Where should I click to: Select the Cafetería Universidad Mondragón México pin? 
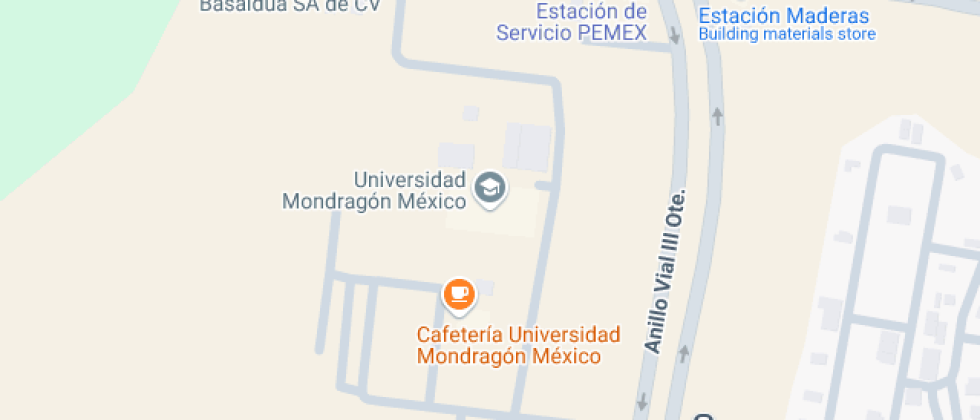click(x=459, y=294)
